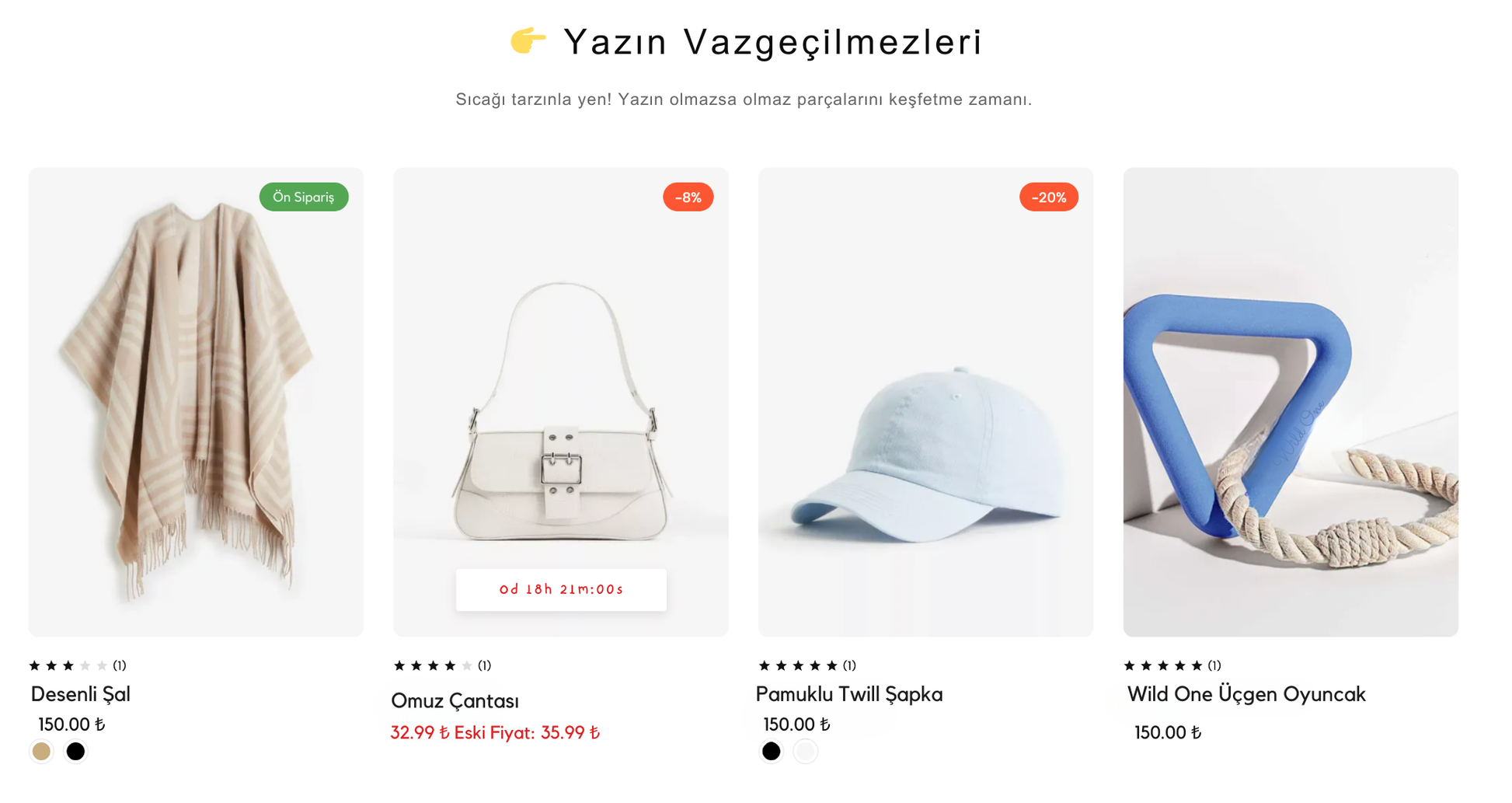Choose black swatch for Pamuklu Twill Şapka
Image resolution: width=1512 pixels, height=803 pixels.
click(771, 751)
